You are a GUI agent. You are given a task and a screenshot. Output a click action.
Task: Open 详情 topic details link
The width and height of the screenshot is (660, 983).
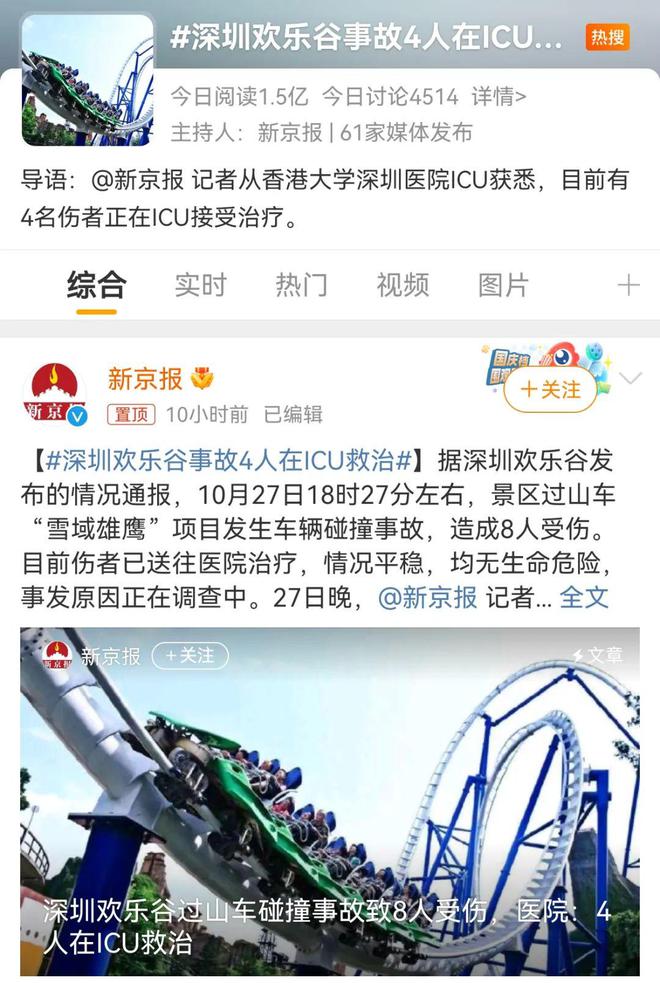point(499,97)
